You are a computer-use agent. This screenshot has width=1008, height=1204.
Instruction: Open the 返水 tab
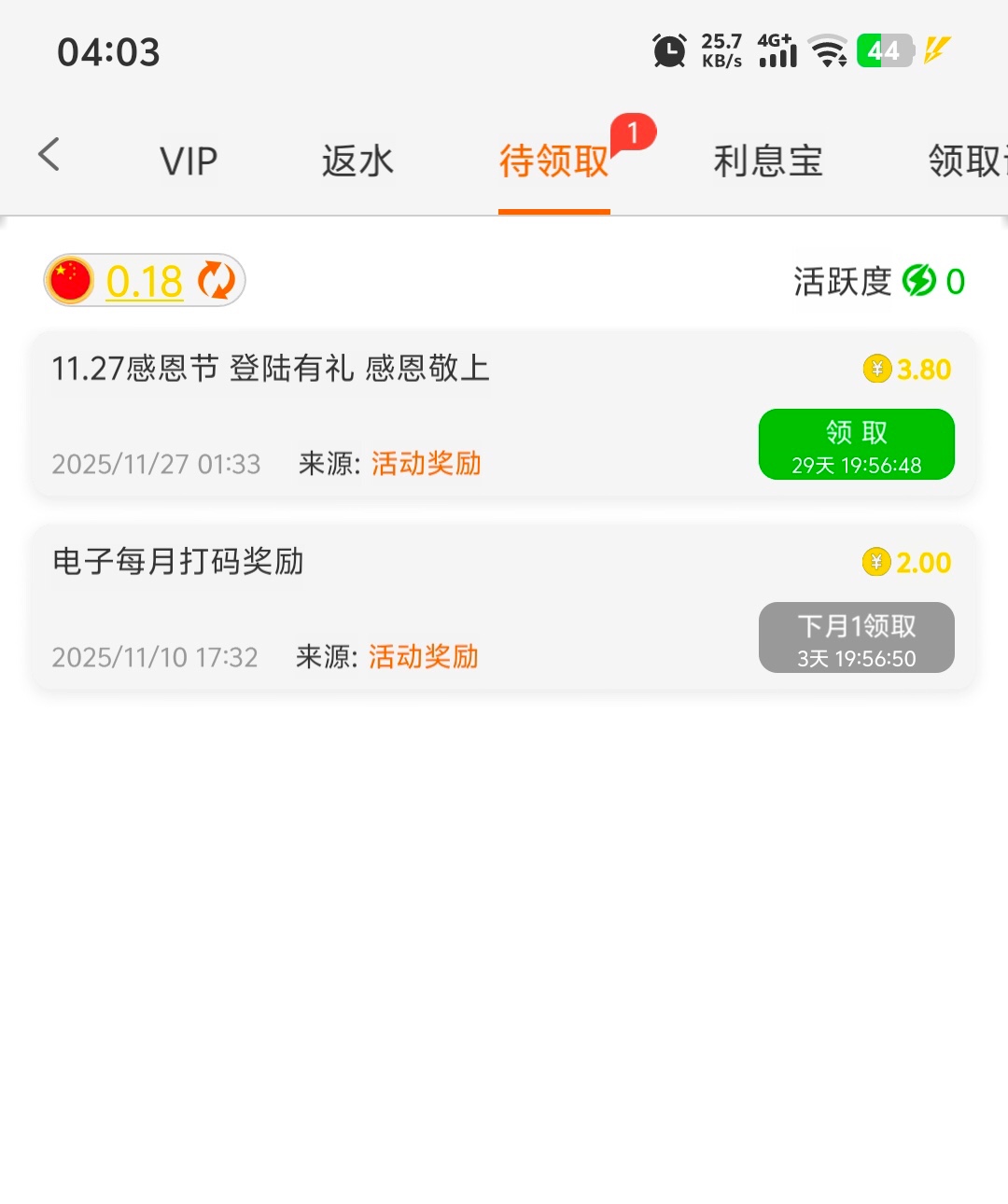[357, 161]
